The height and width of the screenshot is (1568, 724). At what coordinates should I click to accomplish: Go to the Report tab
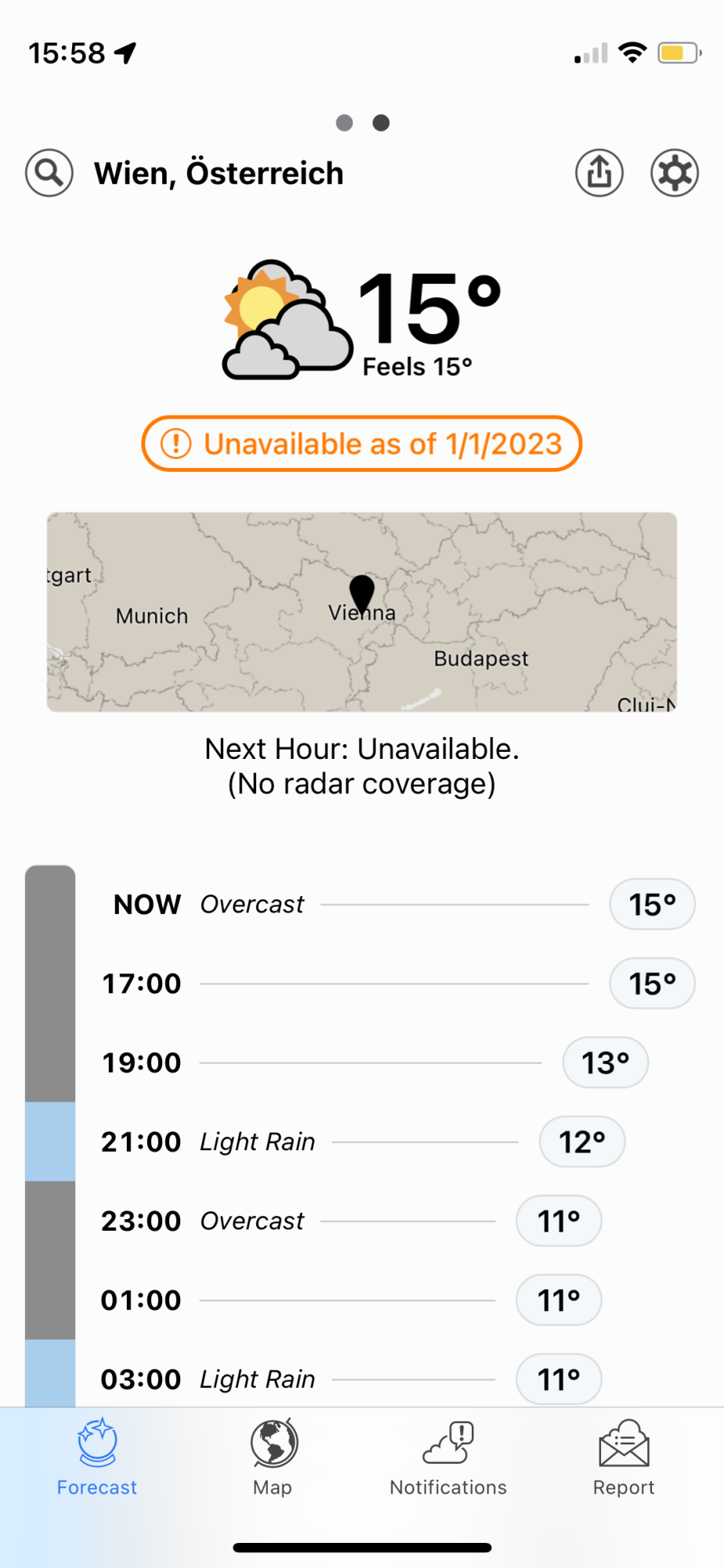pyautogui.click(x=624, y=1457)
